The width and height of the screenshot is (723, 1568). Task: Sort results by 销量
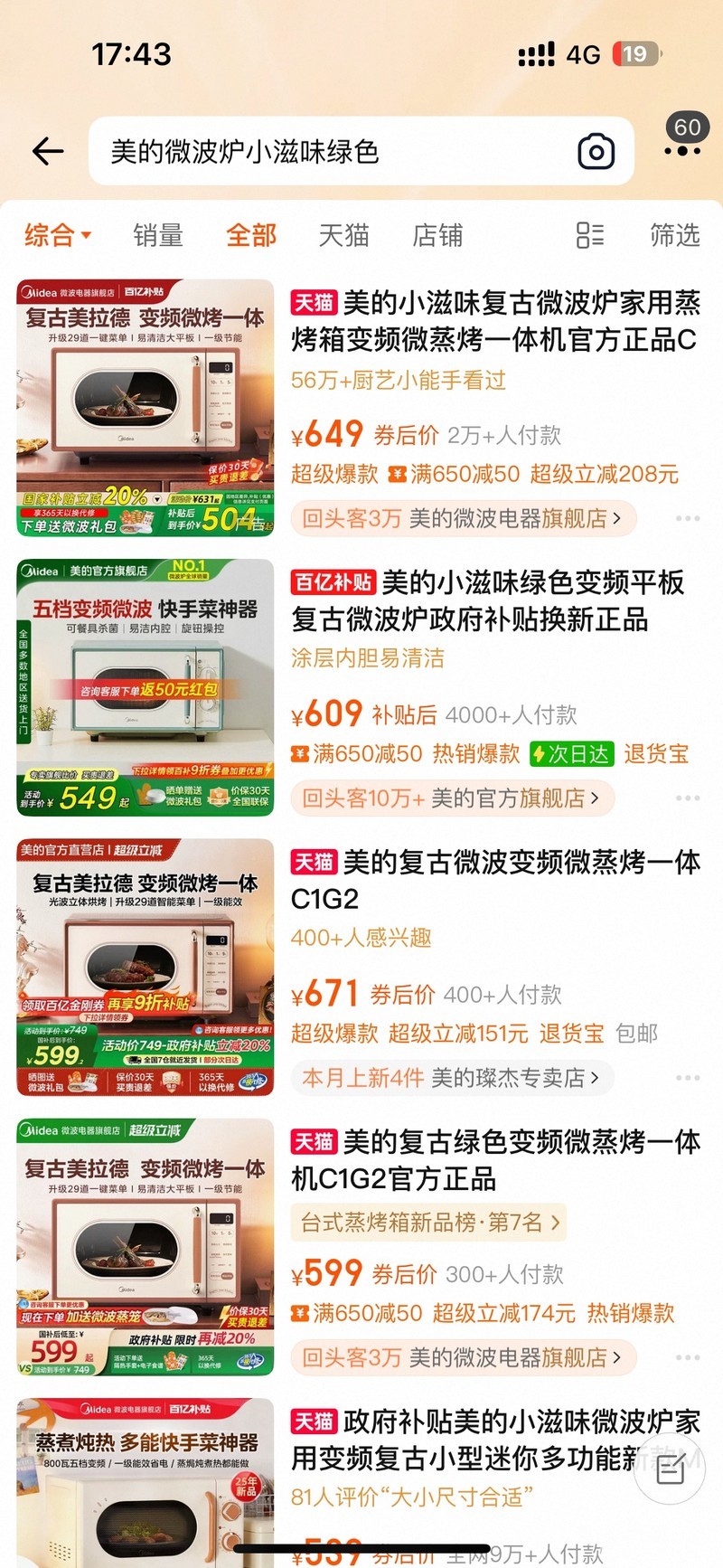click(x=158, y=236)
